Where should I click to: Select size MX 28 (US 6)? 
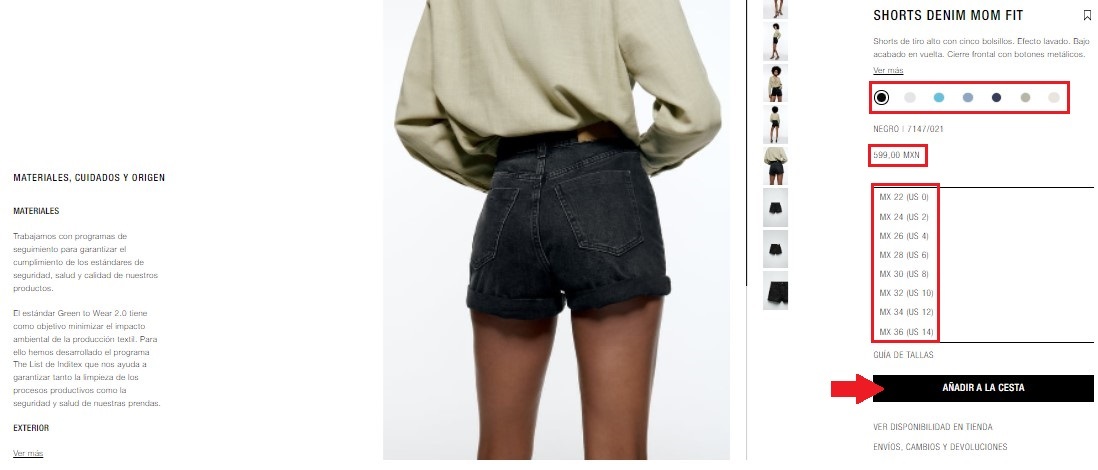pyautogui.click(x=903, y=255)
